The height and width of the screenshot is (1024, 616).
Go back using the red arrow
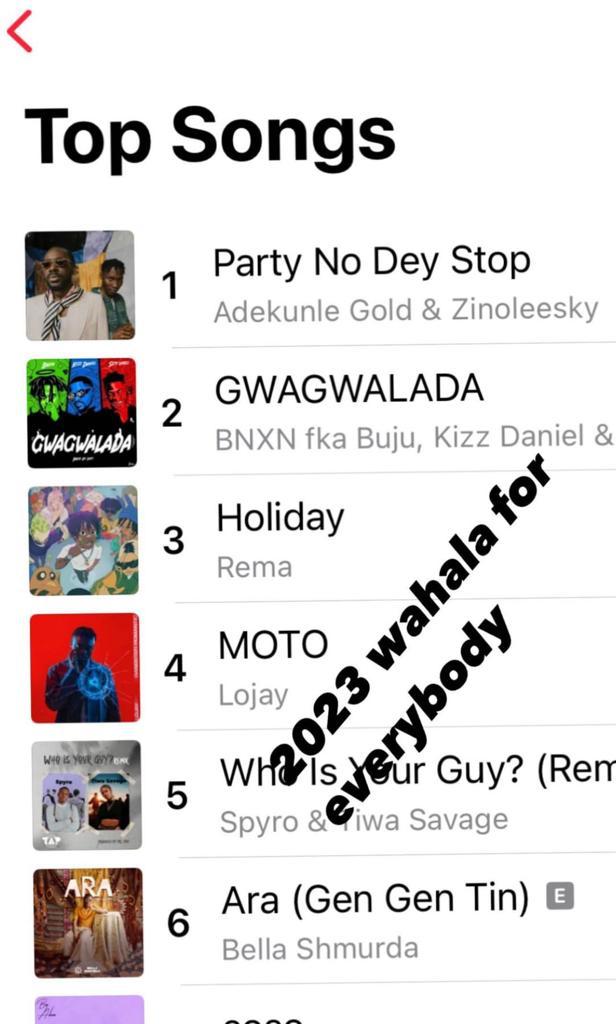20,31
